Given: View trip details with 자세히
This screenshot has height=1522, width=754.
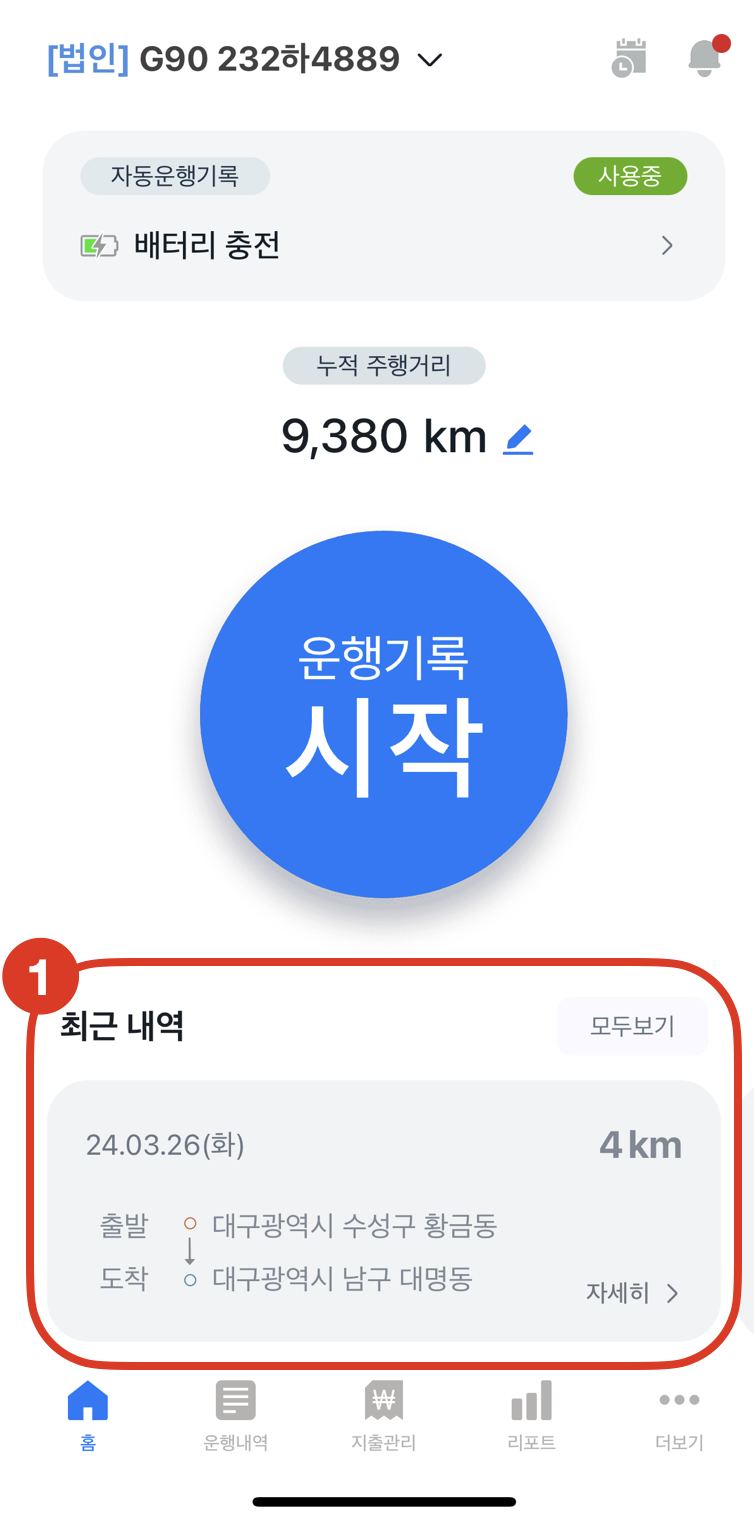Looking at the screenshot, I should (x=631, y=1293).
